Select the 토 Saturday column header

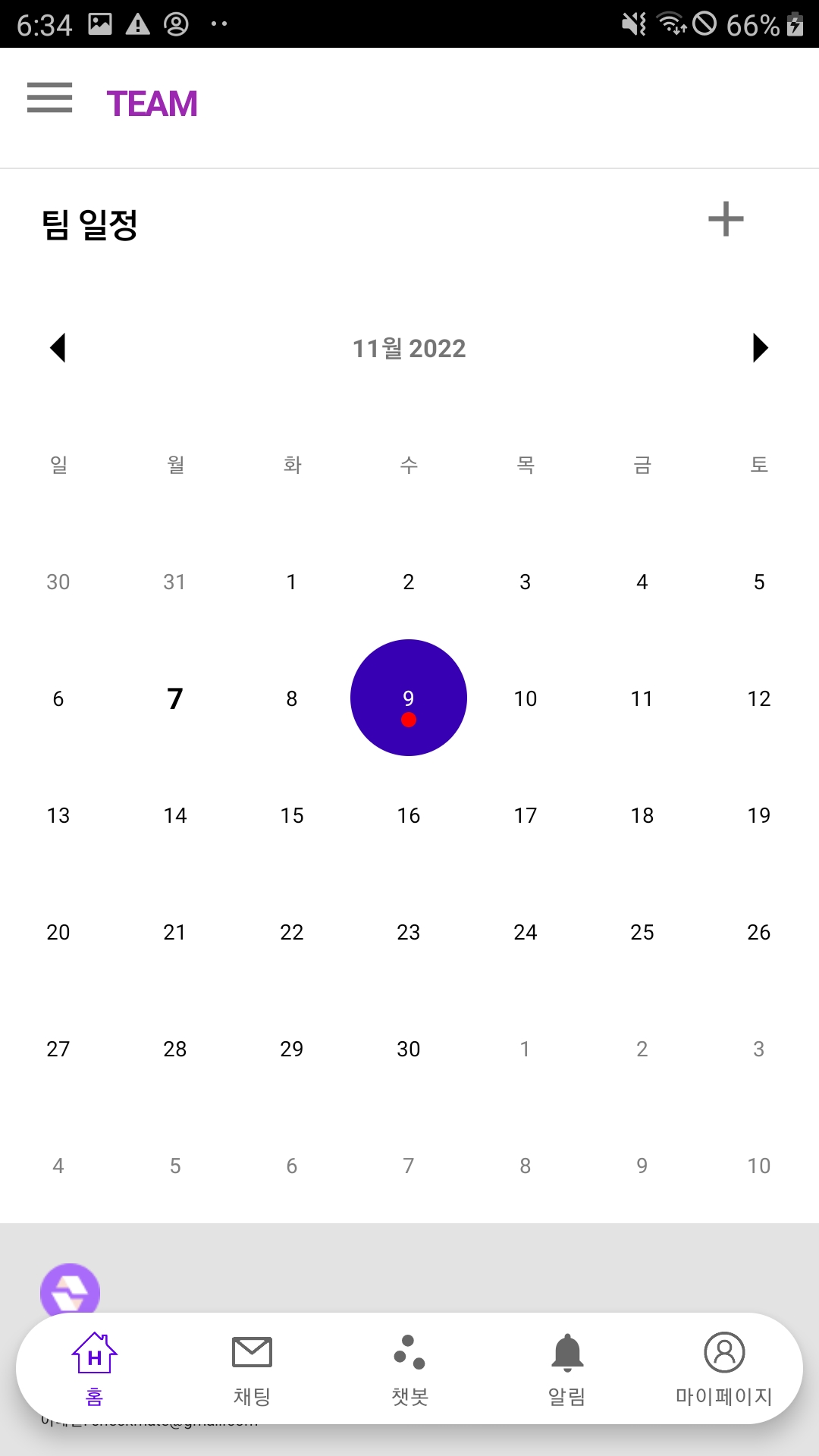758,465
